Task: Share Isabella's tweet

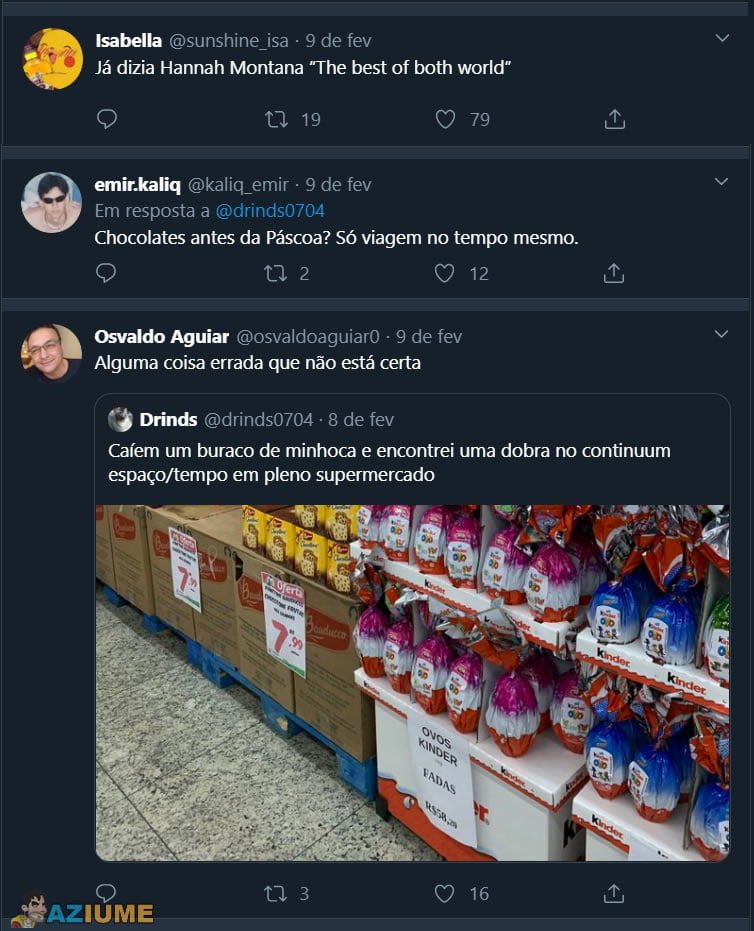Action: point(615,119)
